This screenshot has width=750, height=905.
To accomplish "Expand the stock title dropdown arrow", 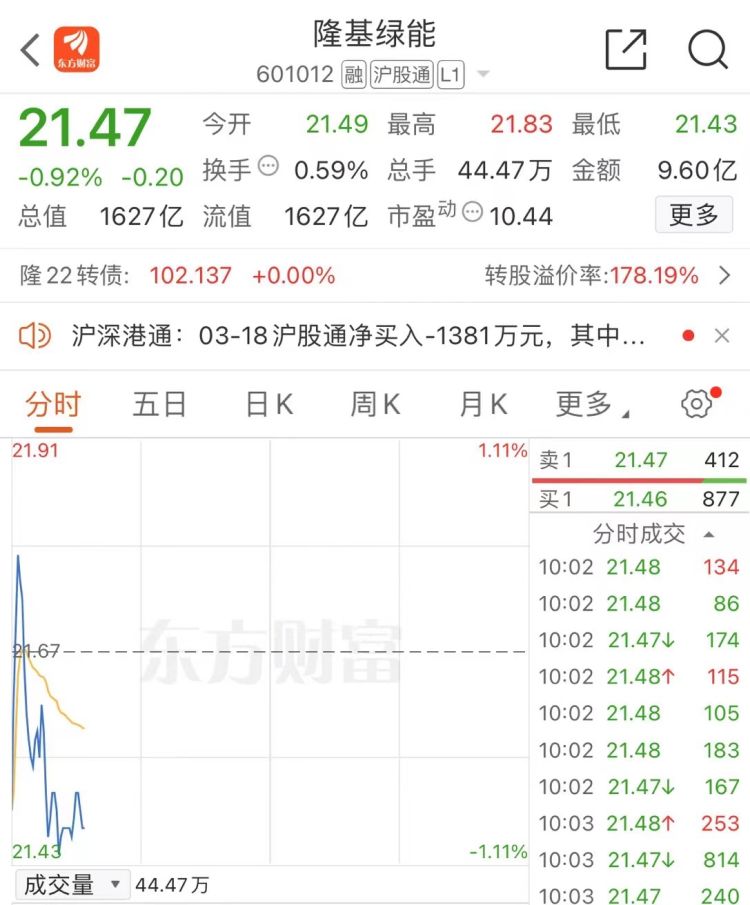I will [x=483, y=74].
